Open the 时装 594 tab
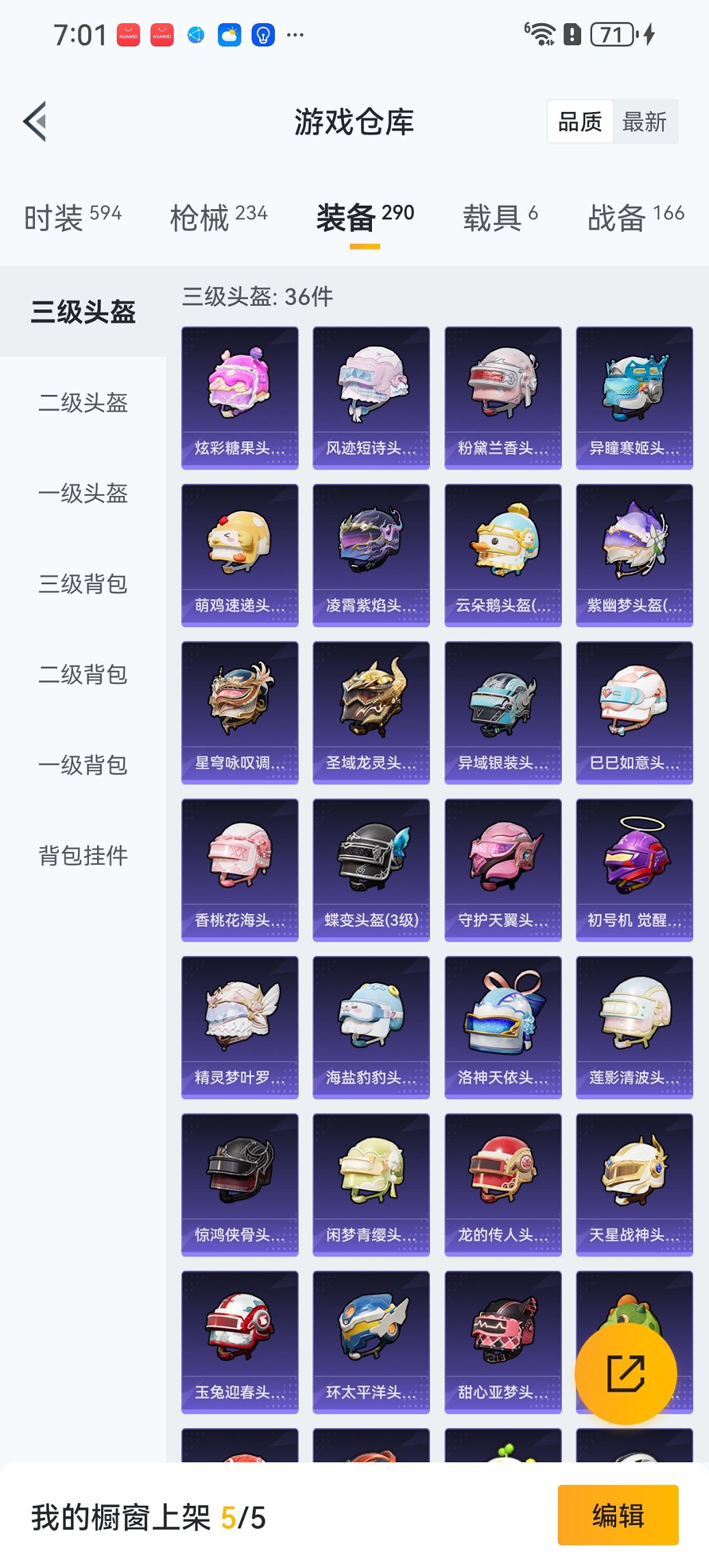This screenshot has width=709, height=1568. click(x=71, y=215)
